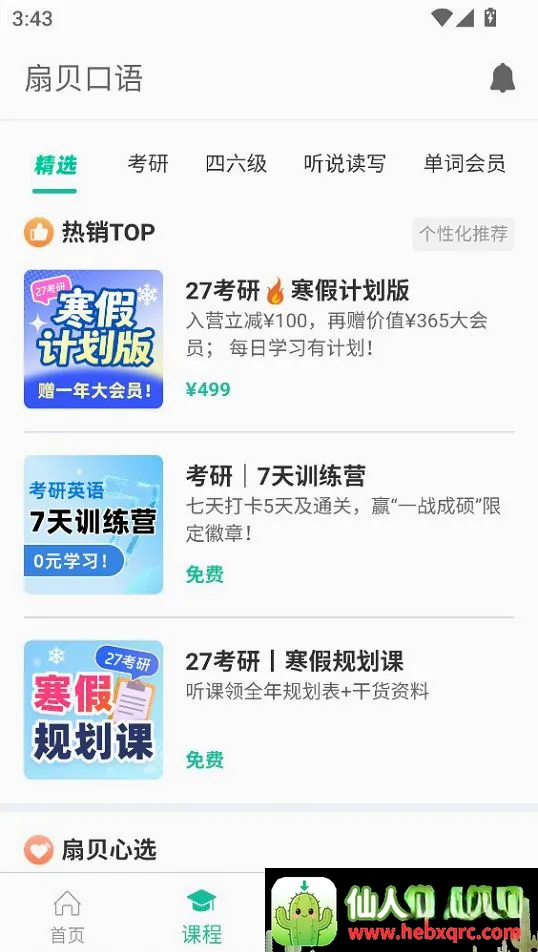Select the 精选 tab

(55, 165)
